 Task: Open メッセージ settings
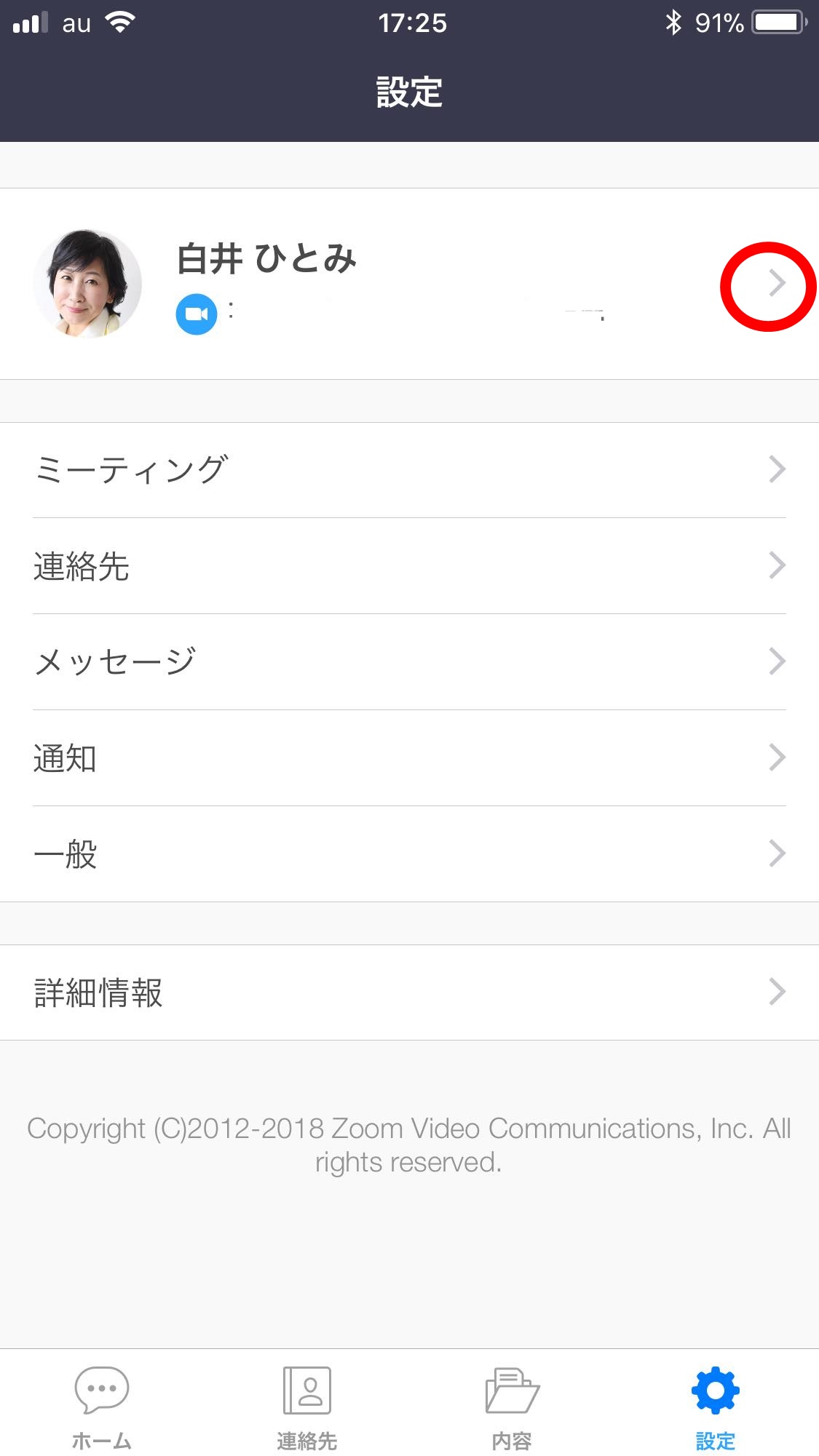pos(408,662)
